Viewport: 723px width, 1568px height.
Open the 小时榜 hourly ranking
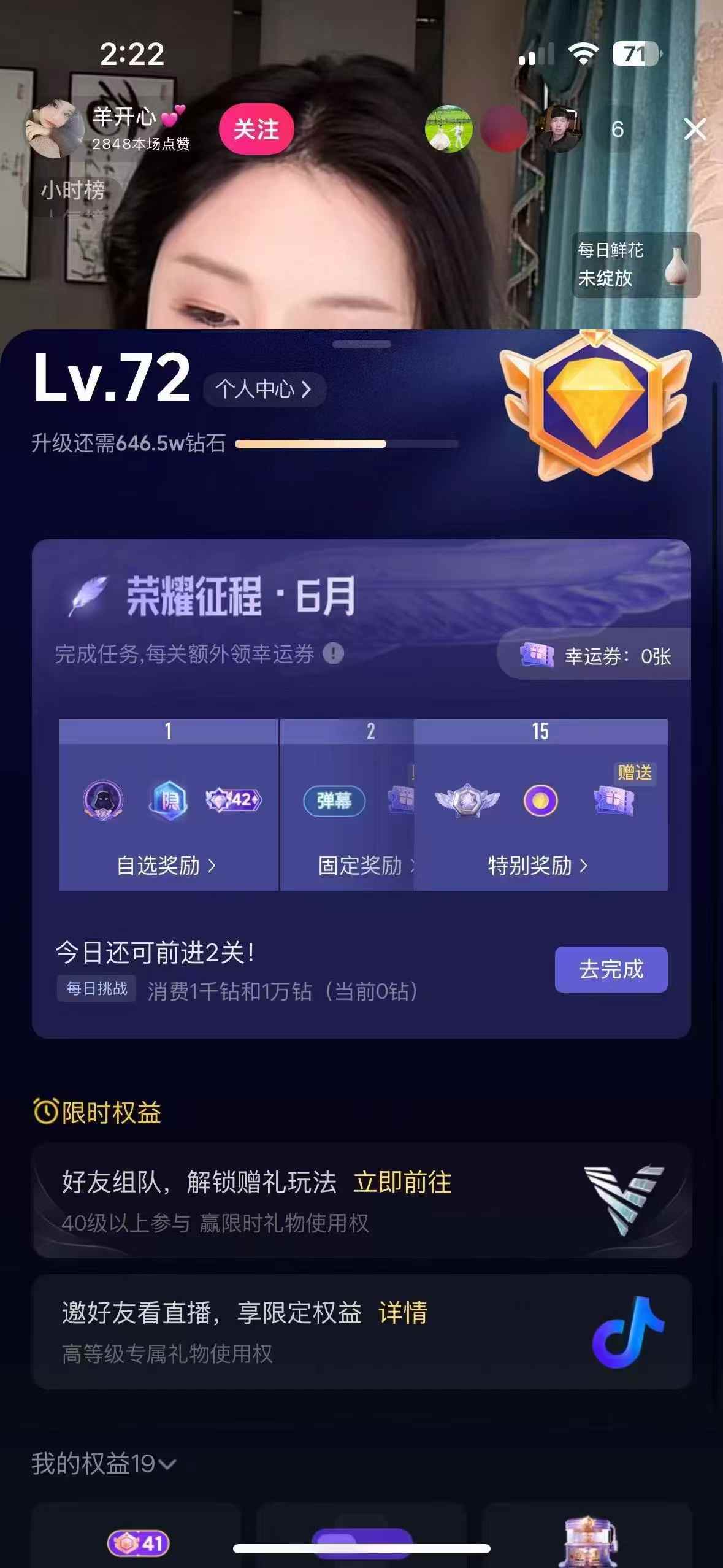pos(72,191)
